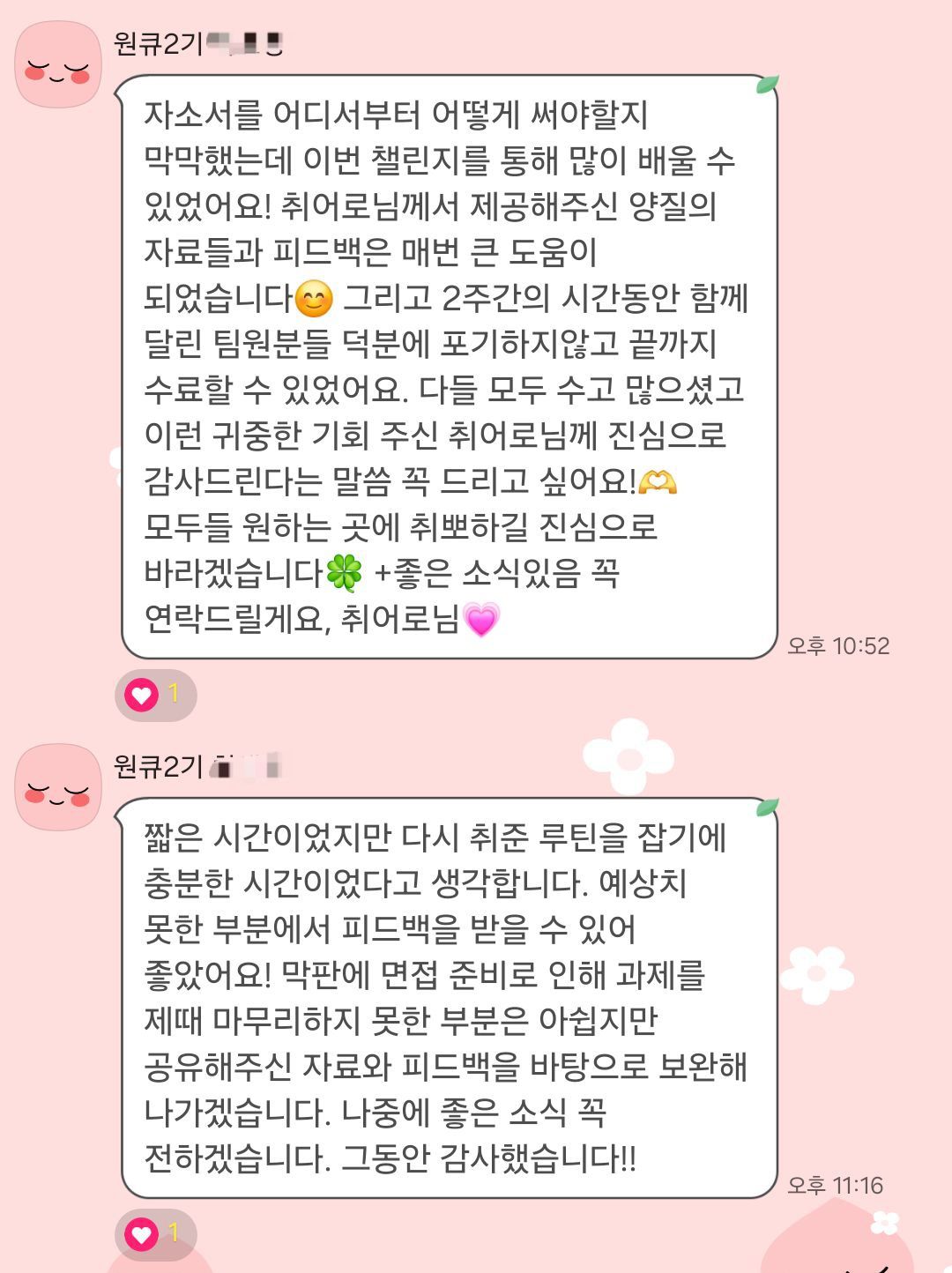Screen dimensions: 952x1273
Task: Open profile of the 10:52 message sender
Action: (x=58, y=65)
